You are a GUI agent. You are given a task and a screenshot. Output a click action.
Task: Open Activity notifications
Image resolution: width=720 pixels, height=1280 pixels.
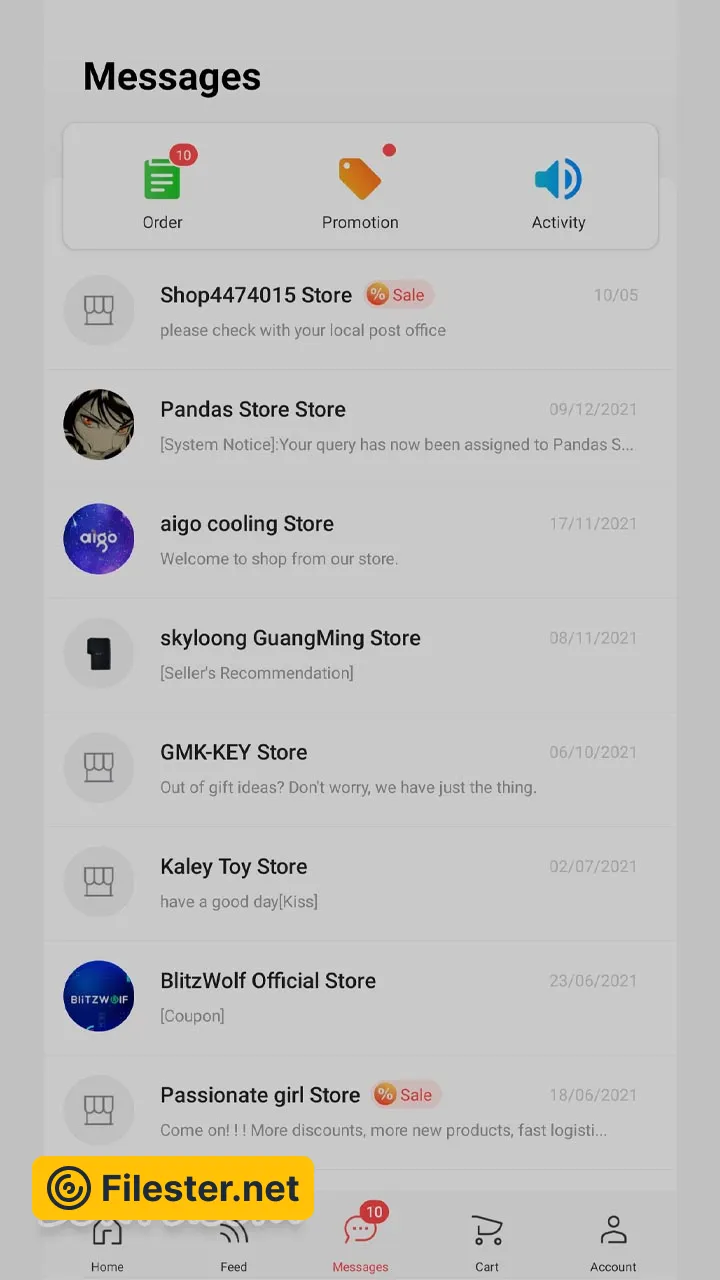(558, 192)
